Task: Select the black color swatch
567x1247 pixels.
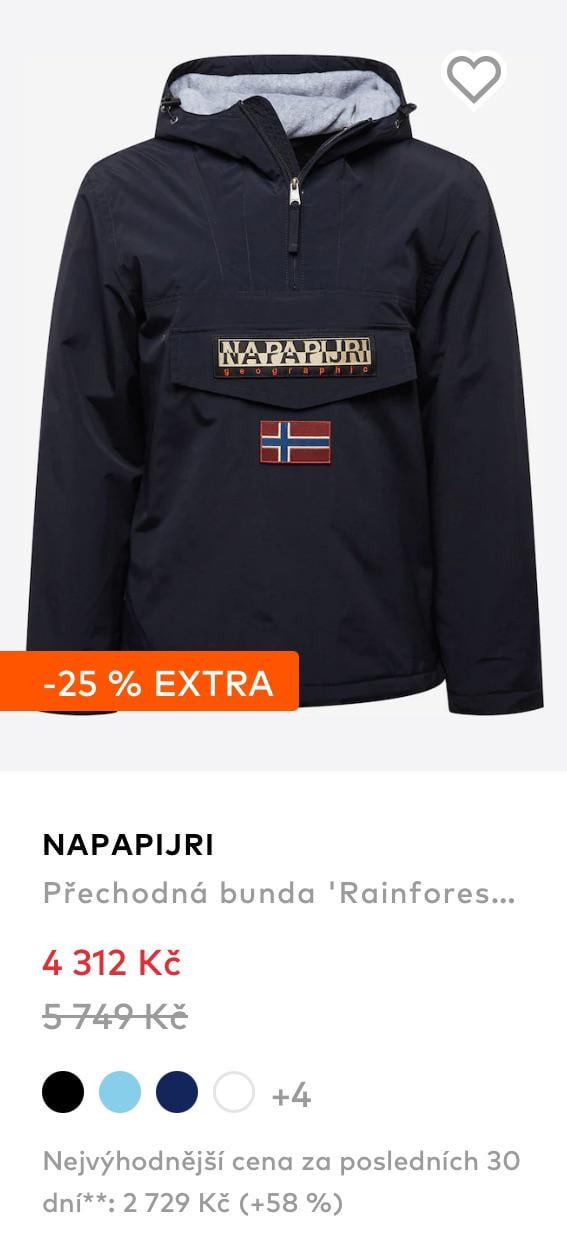Action: 63,1092
